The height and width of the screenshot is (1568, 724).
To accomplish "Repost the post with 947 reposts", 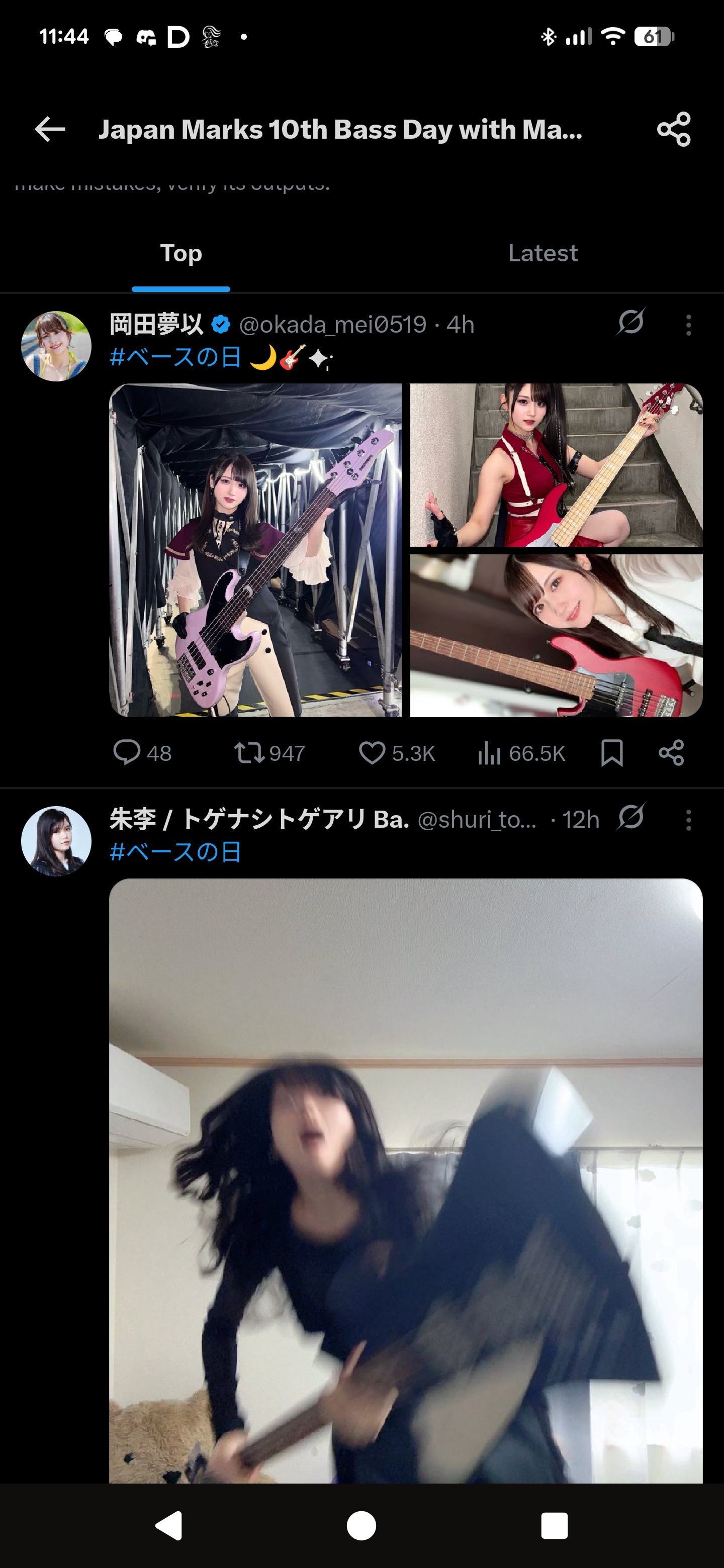I will pyautogui.click(x=269, y=753).
